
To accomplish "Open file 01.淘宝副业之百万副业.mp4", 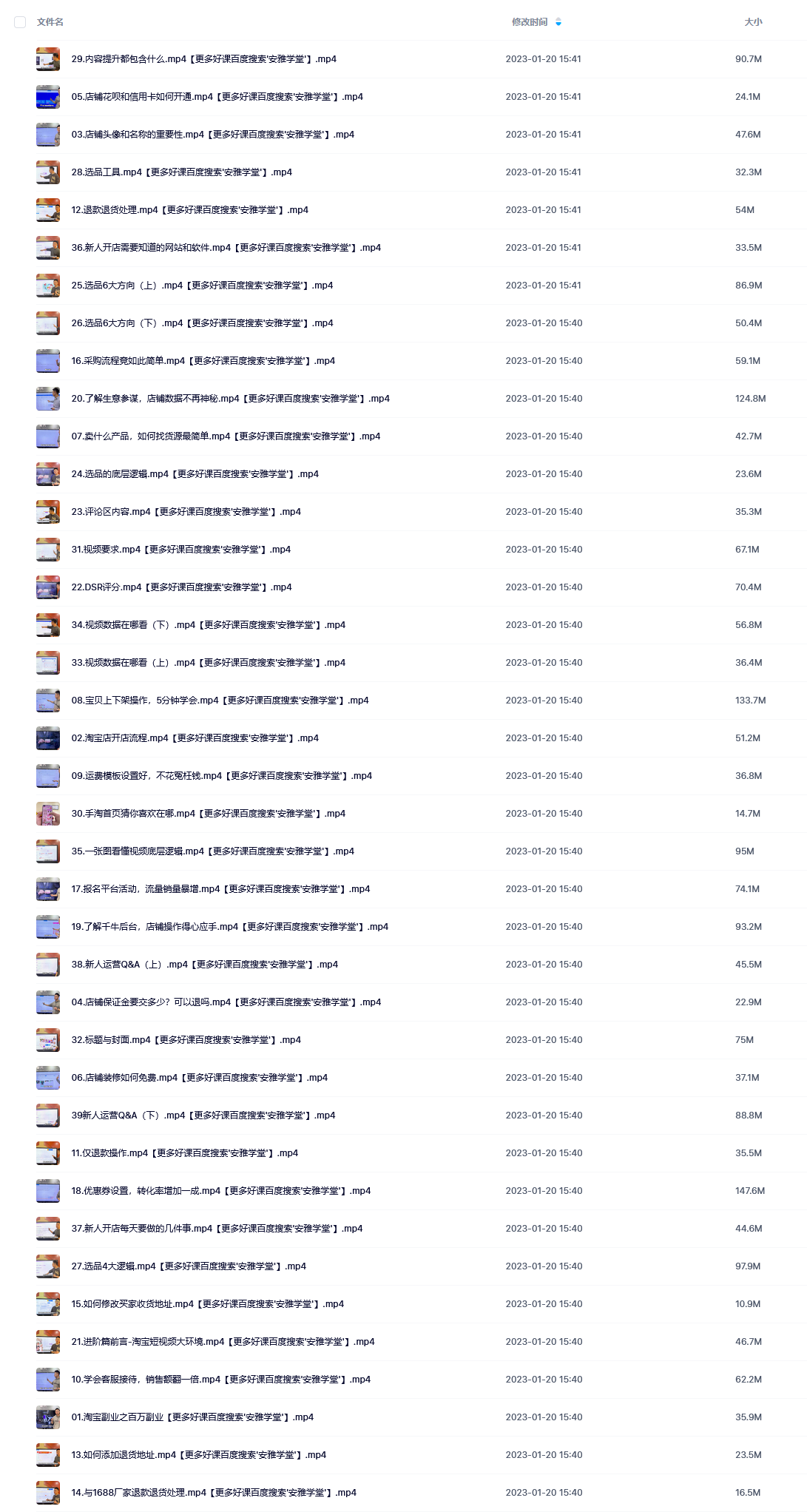I will click(x=192, y=1417).
